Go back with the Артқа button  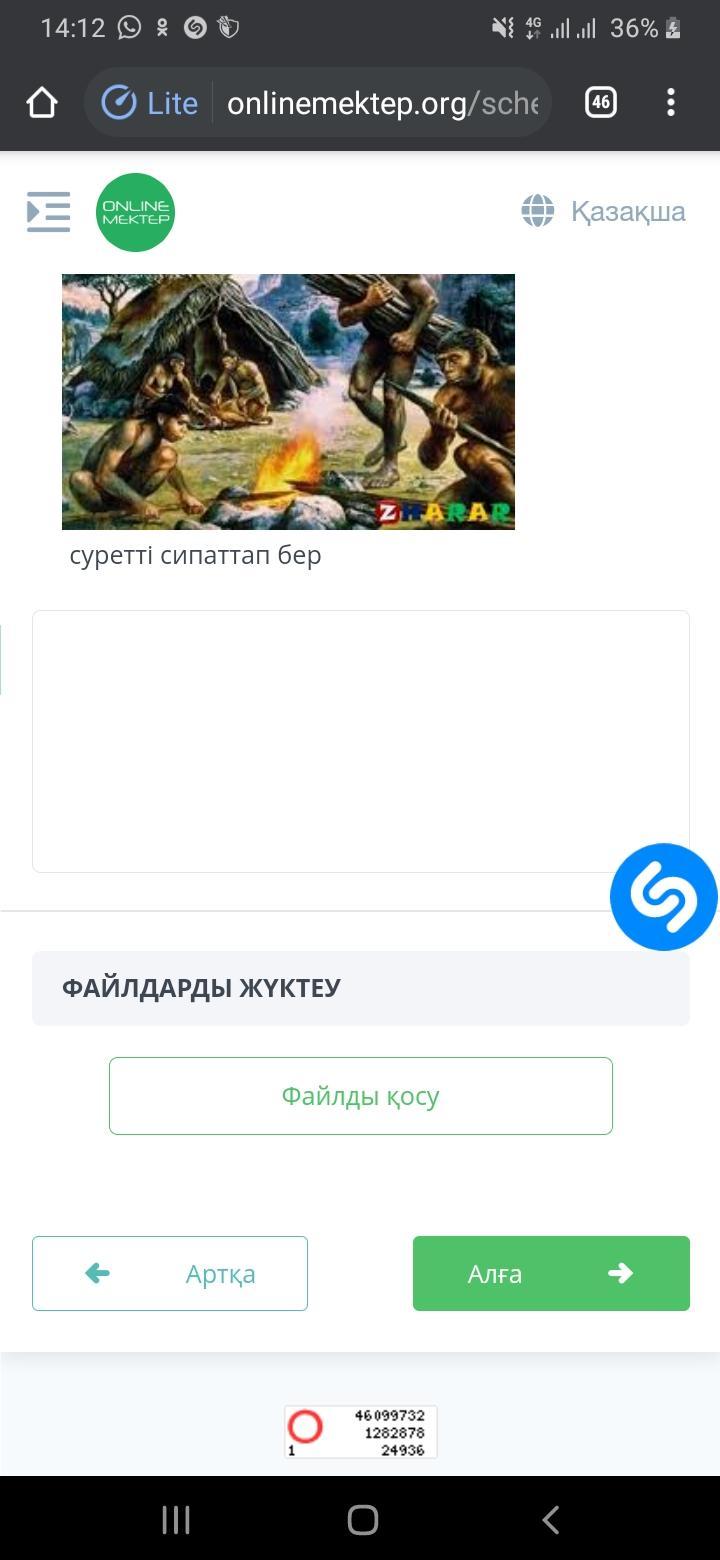click(170, 1273)
